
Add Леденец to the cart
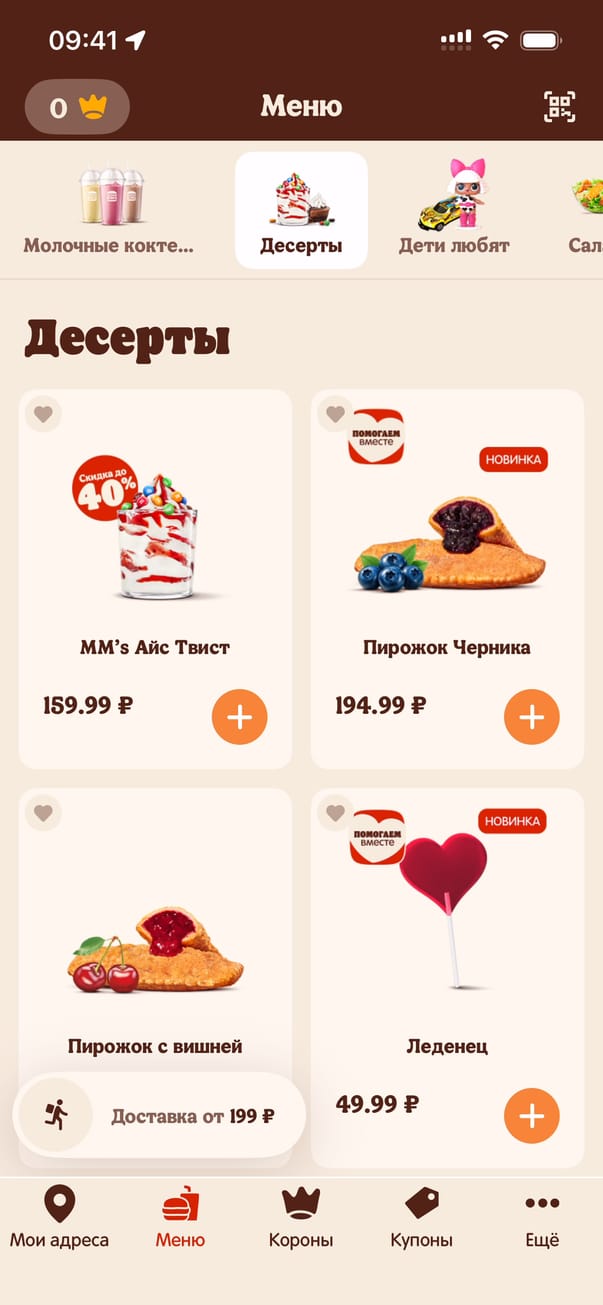pyautogui.click(x=531, y=1115)
